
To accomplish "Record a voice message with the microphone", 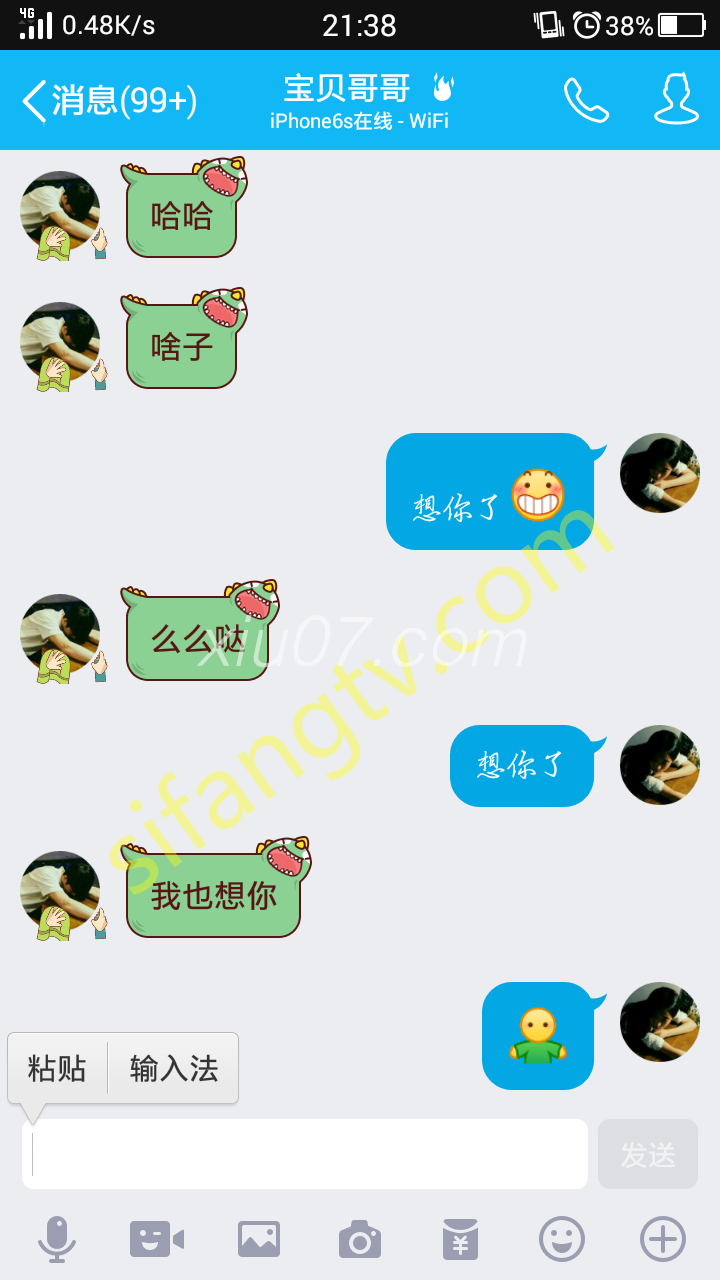I will pyautogui.click(x=57, y=1240).
